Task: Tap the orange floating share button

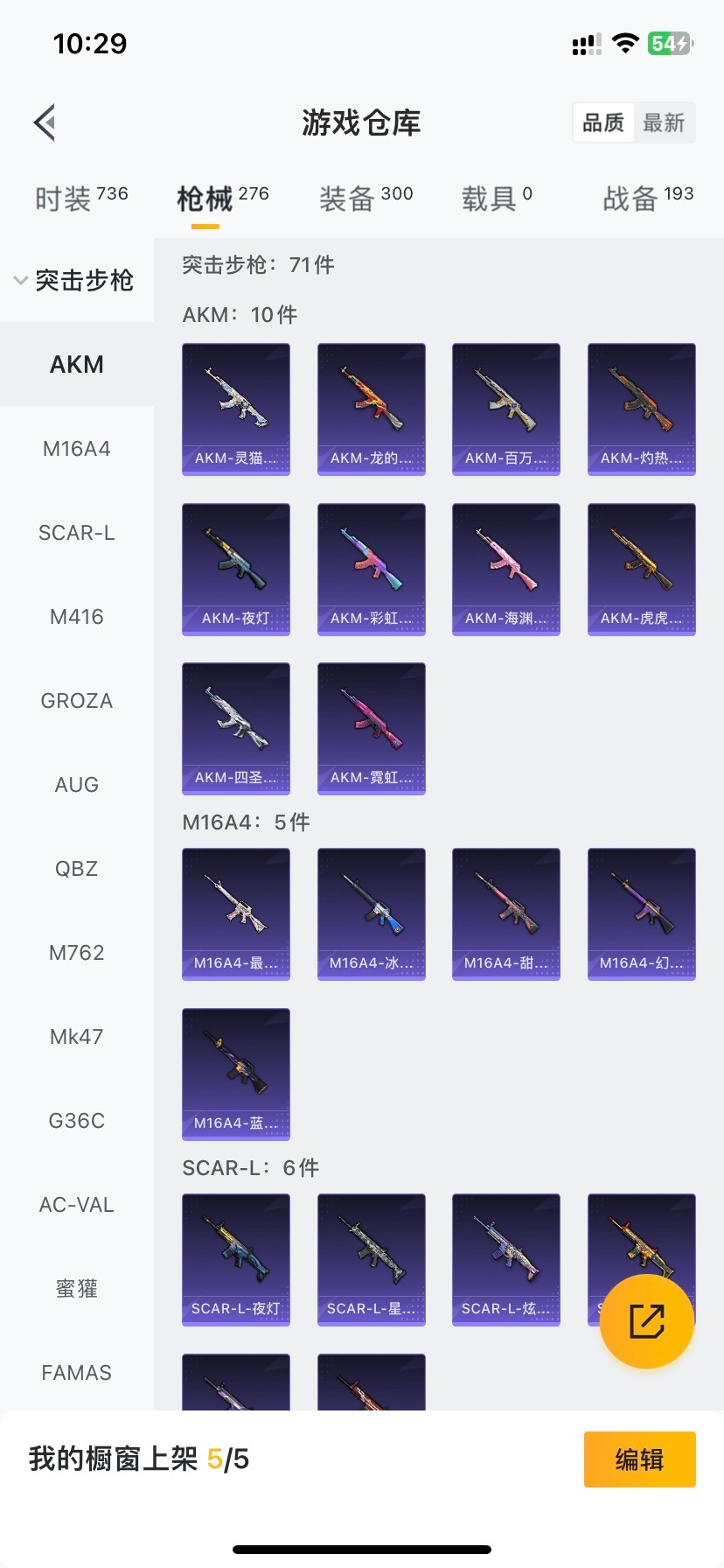Action: coord(647,1321)
